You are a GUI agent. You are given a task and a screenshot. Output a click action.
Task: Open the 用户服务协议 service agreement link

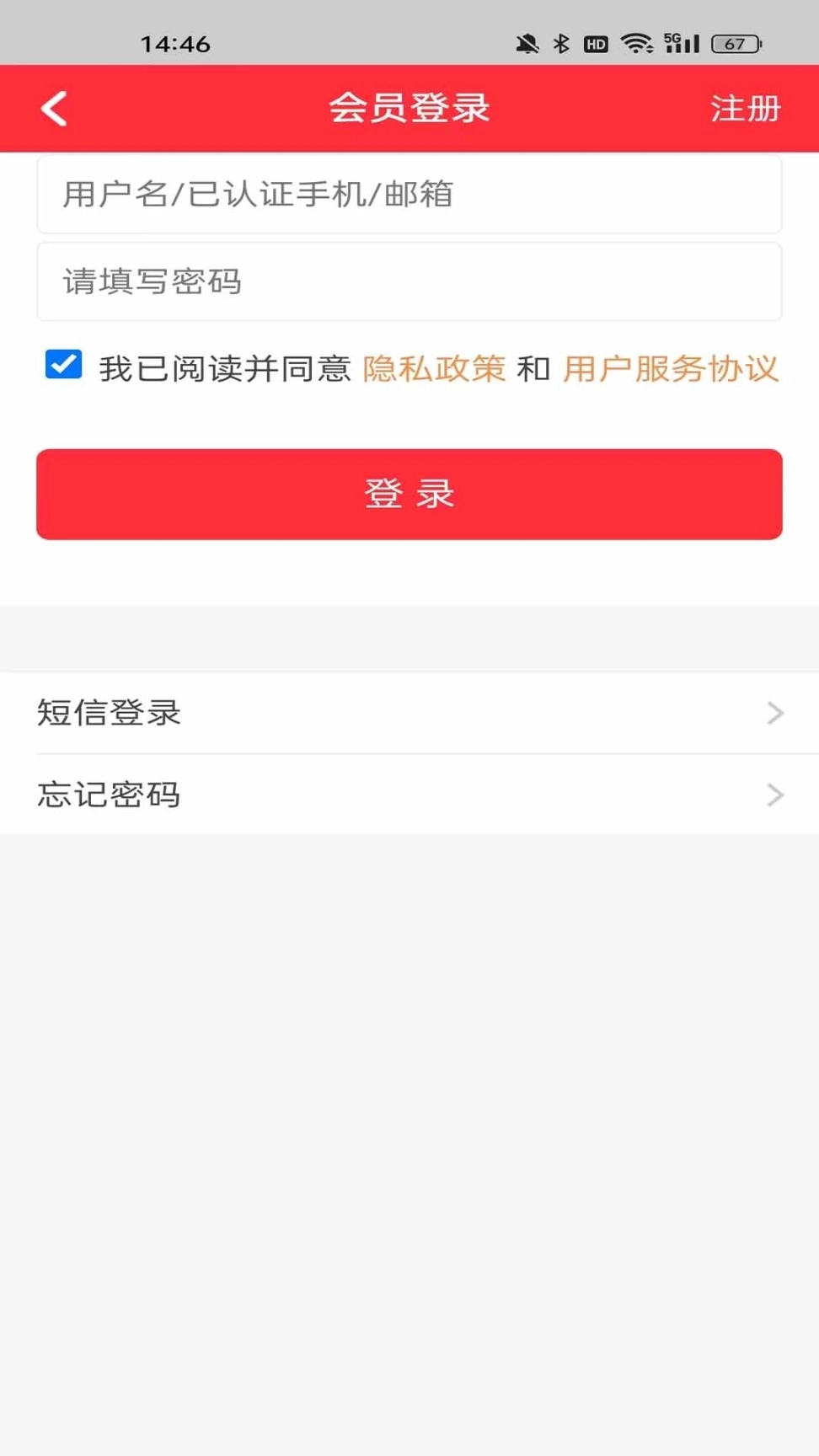pos(671,368)
